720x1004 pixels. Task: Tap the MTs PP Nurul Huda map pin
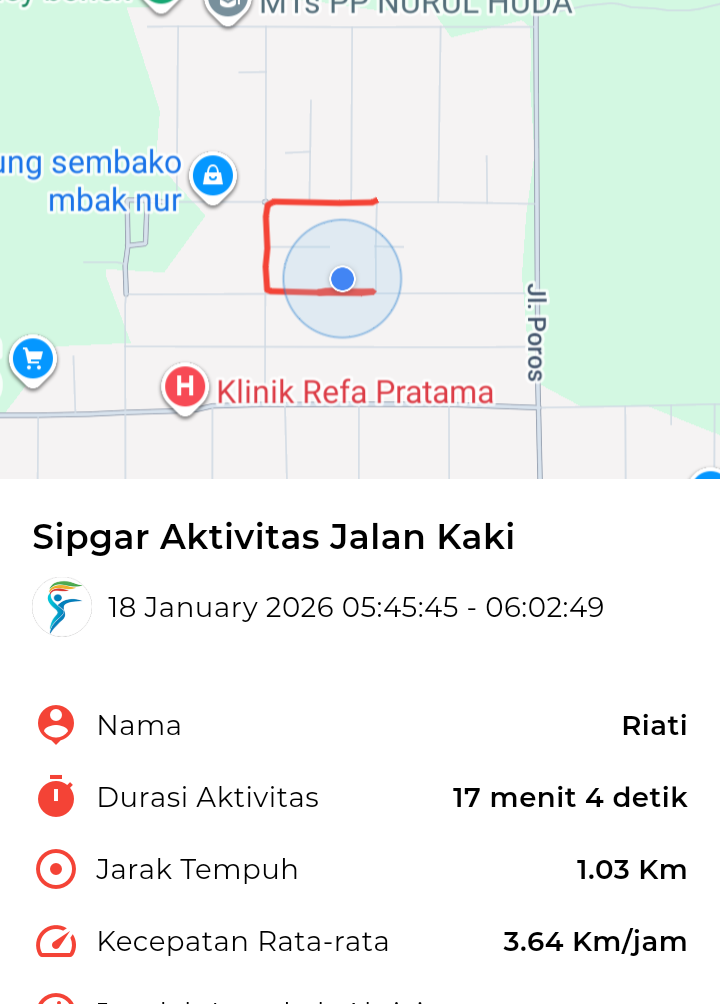click(228, 8)
